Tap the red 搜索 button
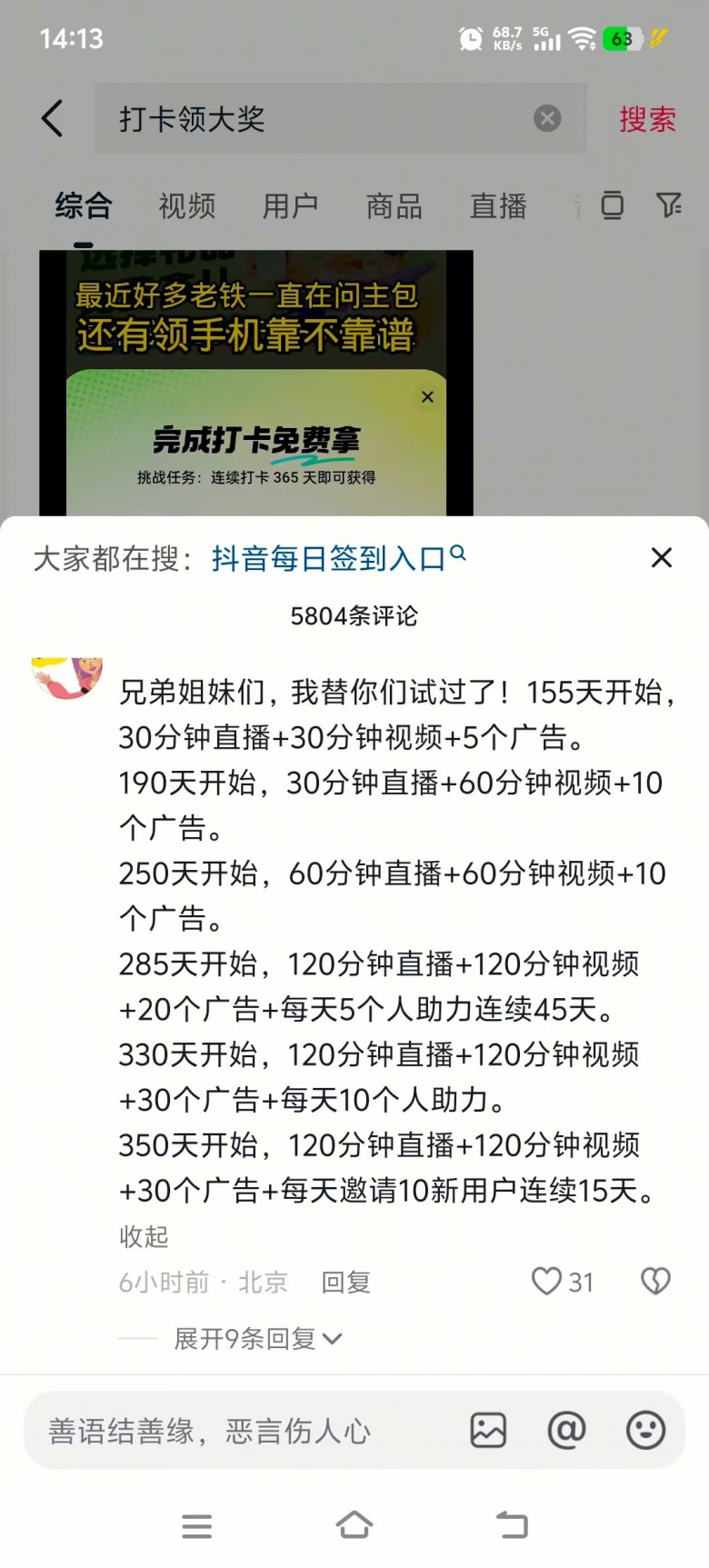Screen dimensions: 709x1568 pos(647,119)
